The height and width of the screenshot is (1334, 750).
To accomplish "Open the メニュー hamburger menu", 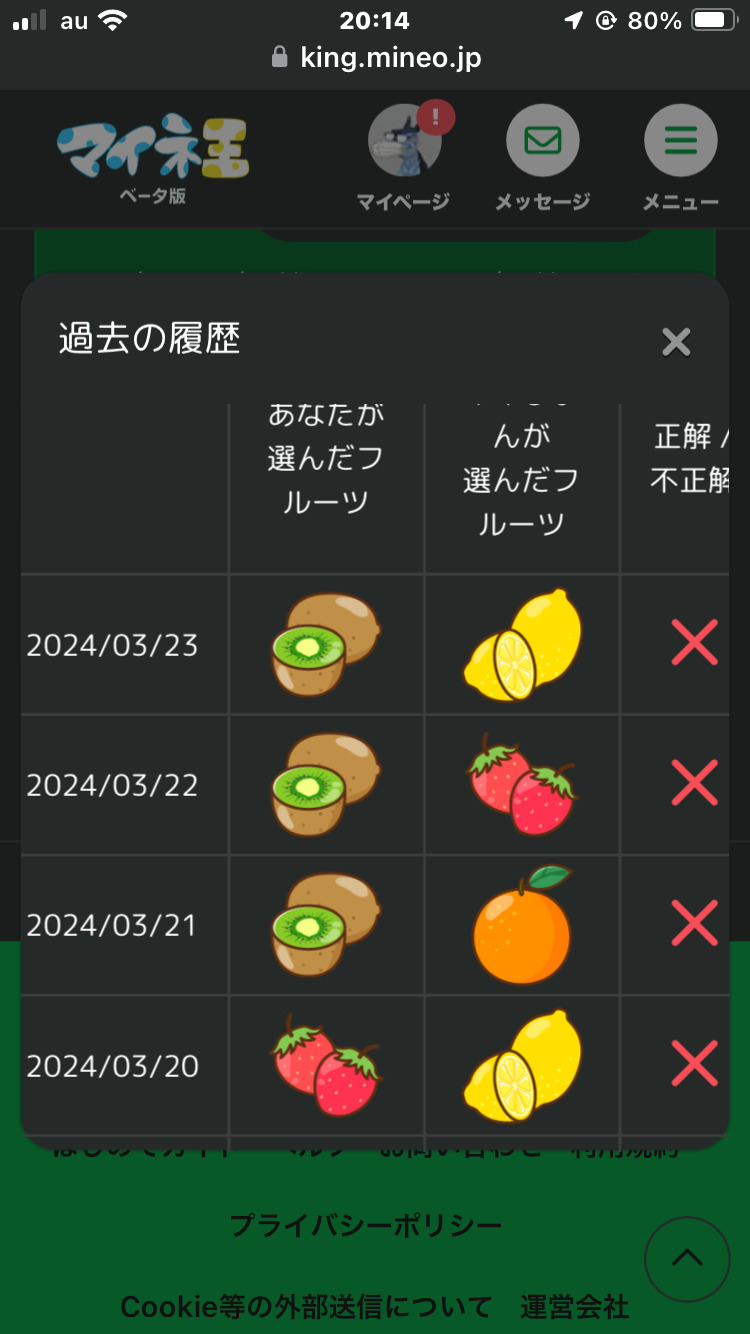I will tap(680, 141).
